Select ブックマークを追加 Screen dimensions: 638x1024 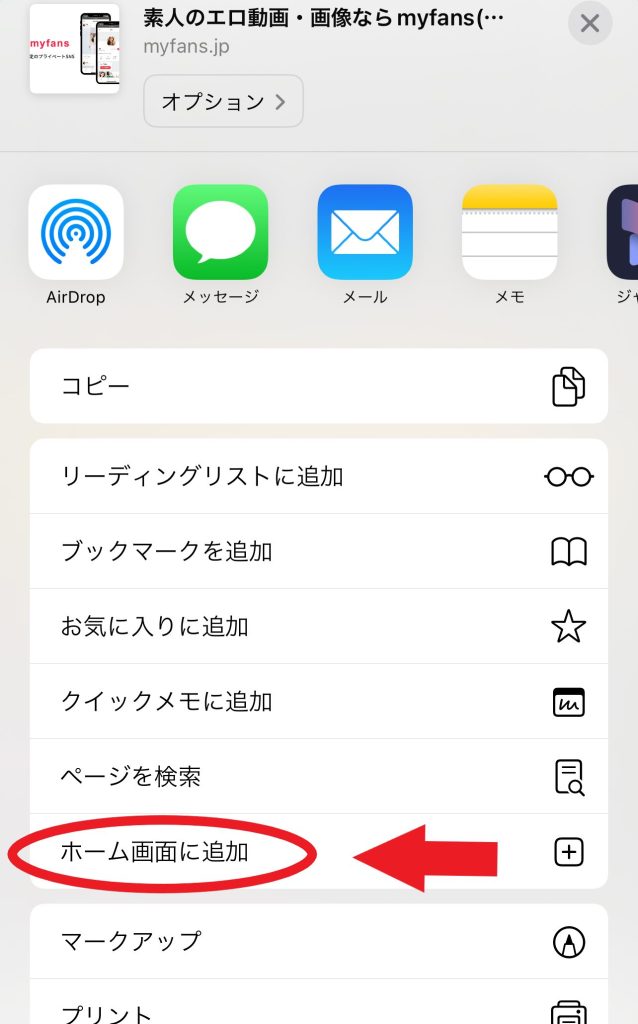coord(318,551)
